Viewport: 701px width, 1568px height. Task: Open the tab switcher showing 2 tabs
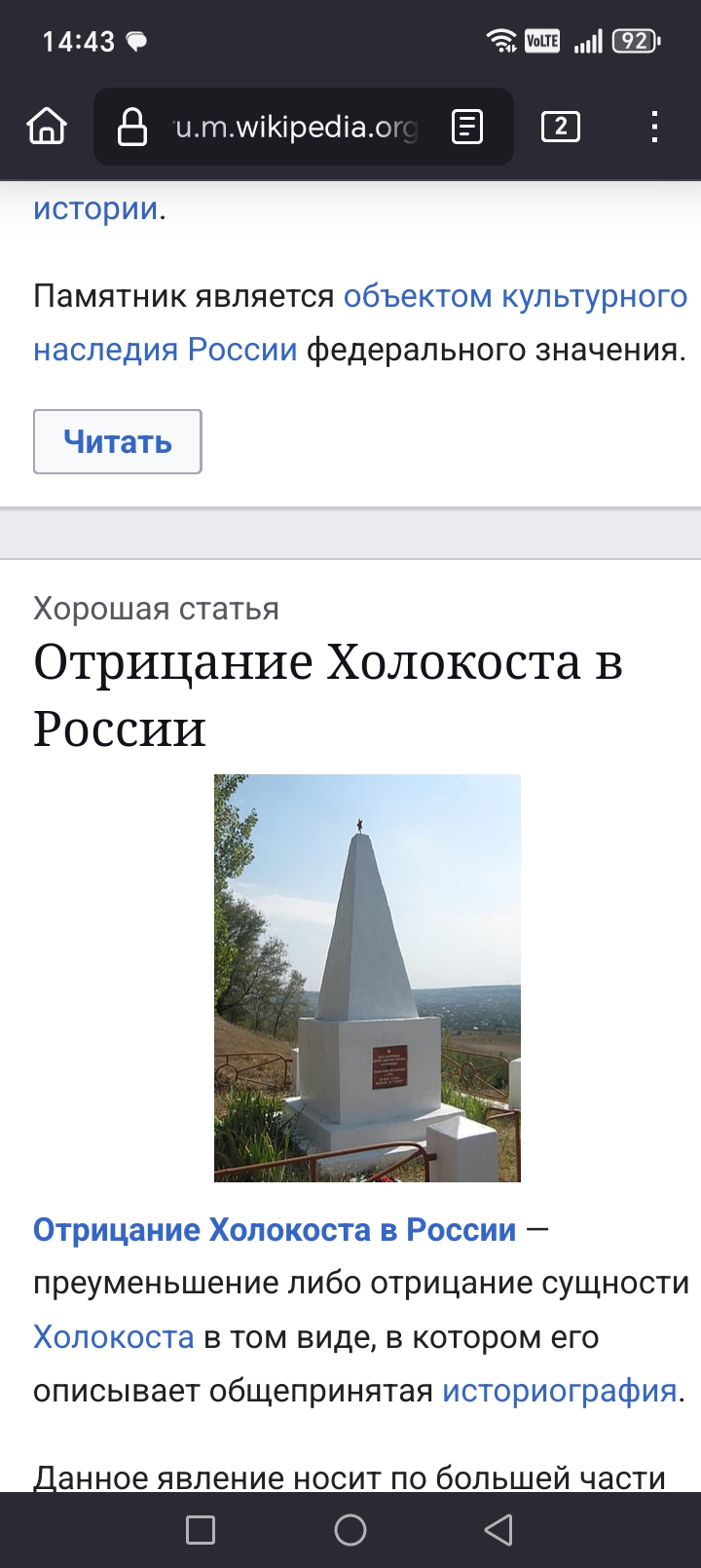pyautogui.click(x=560, y=127)
